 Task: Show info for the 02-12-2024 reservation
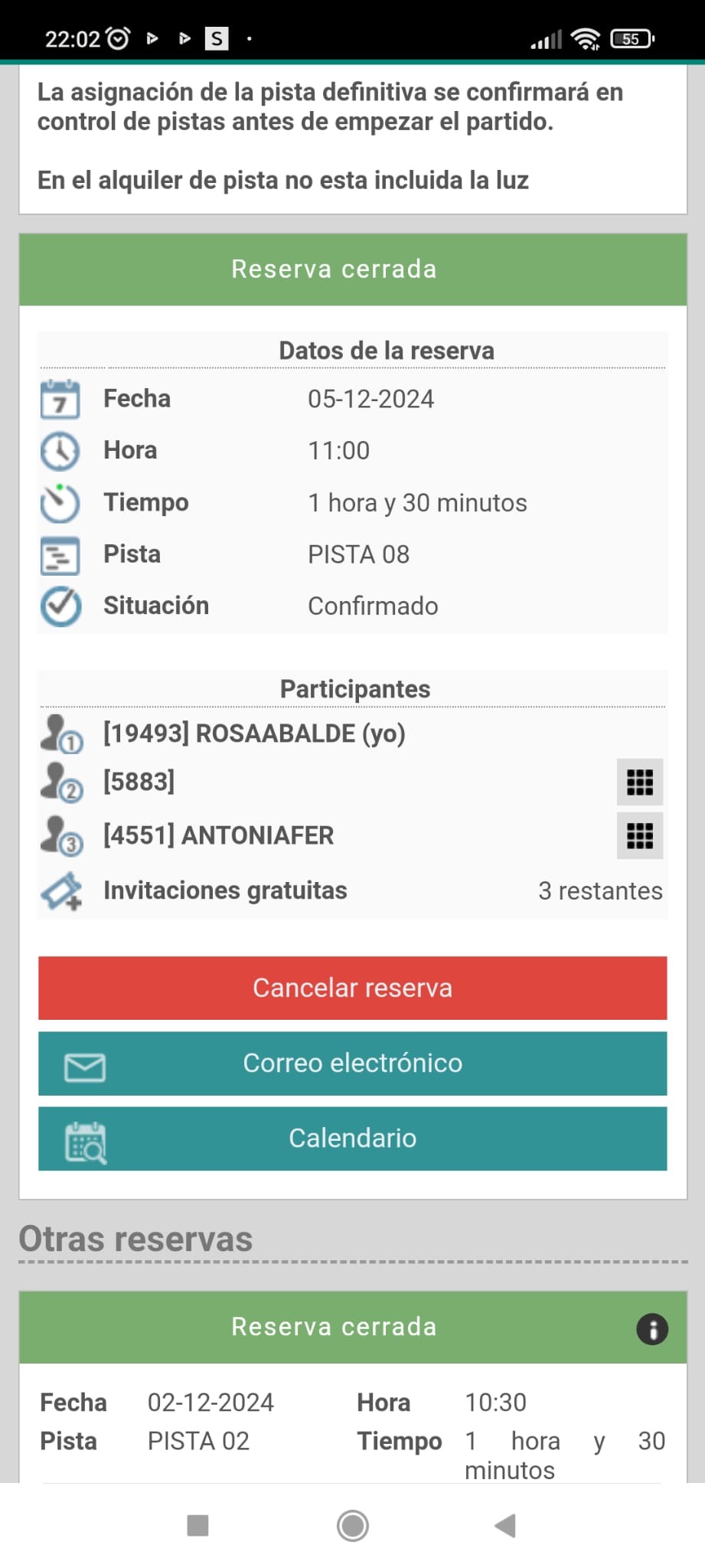pyautogui.click(x=652, y=1329)
